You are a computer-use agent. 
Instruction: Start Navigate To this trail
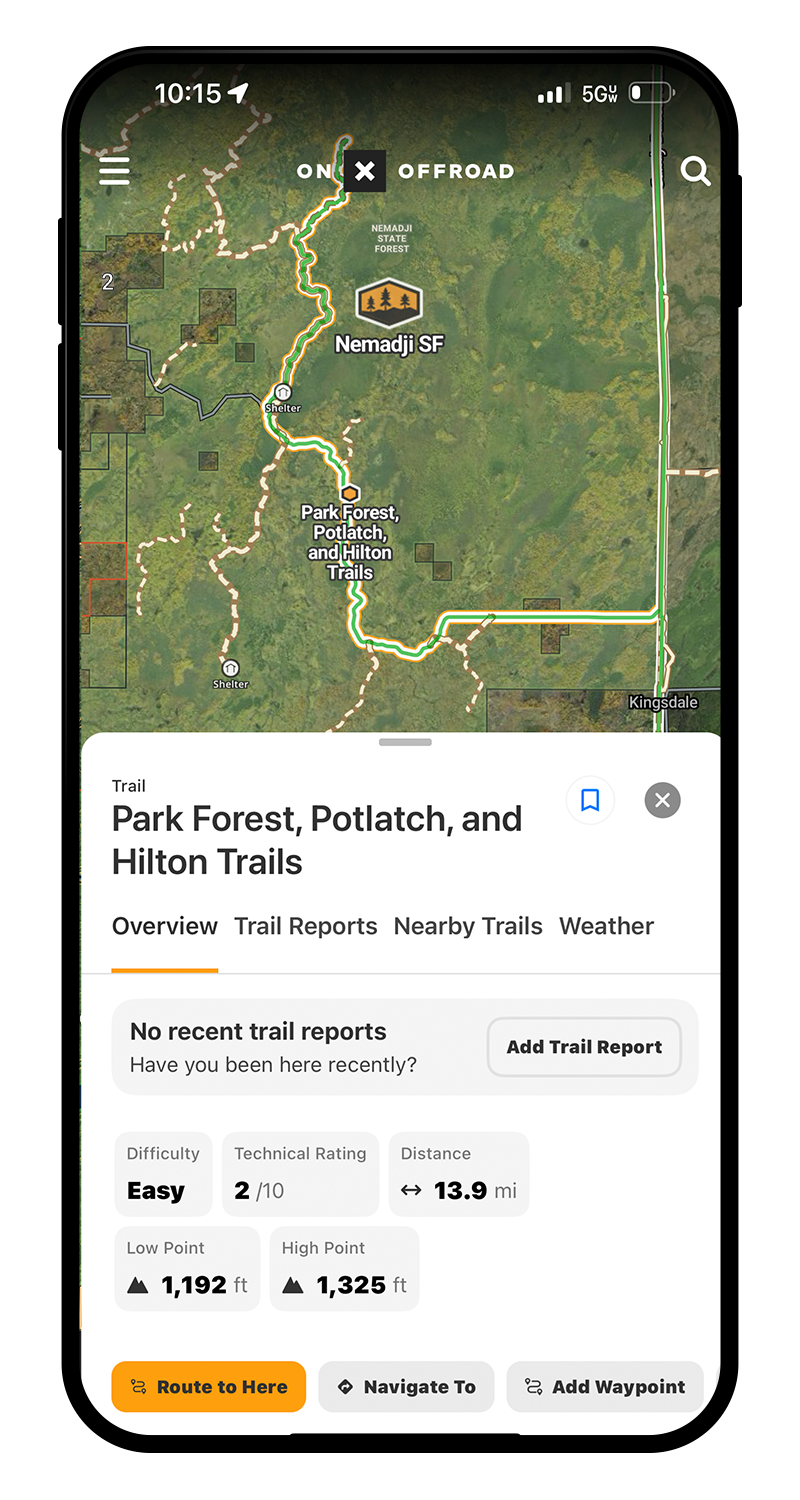point(406,1387)
